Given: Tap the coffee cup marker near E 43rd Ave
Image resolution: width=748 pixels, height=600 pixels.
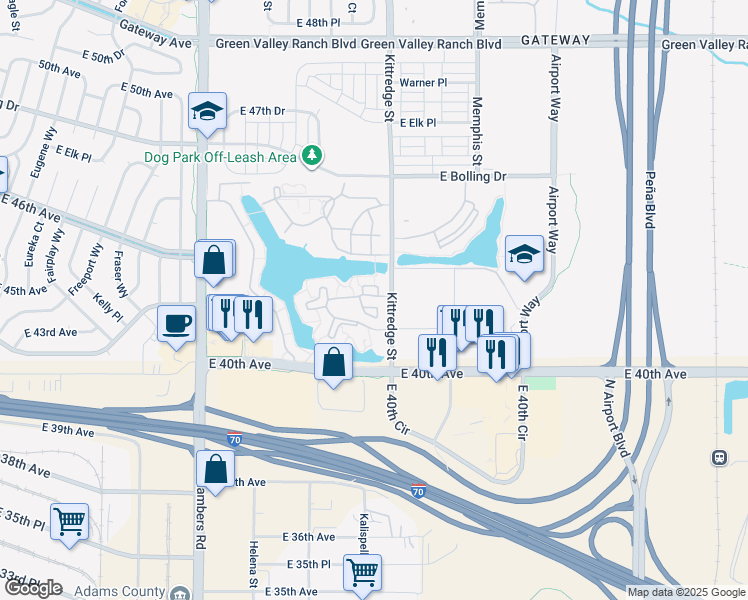Looking at the screenshot, I should tap(177, 324).
